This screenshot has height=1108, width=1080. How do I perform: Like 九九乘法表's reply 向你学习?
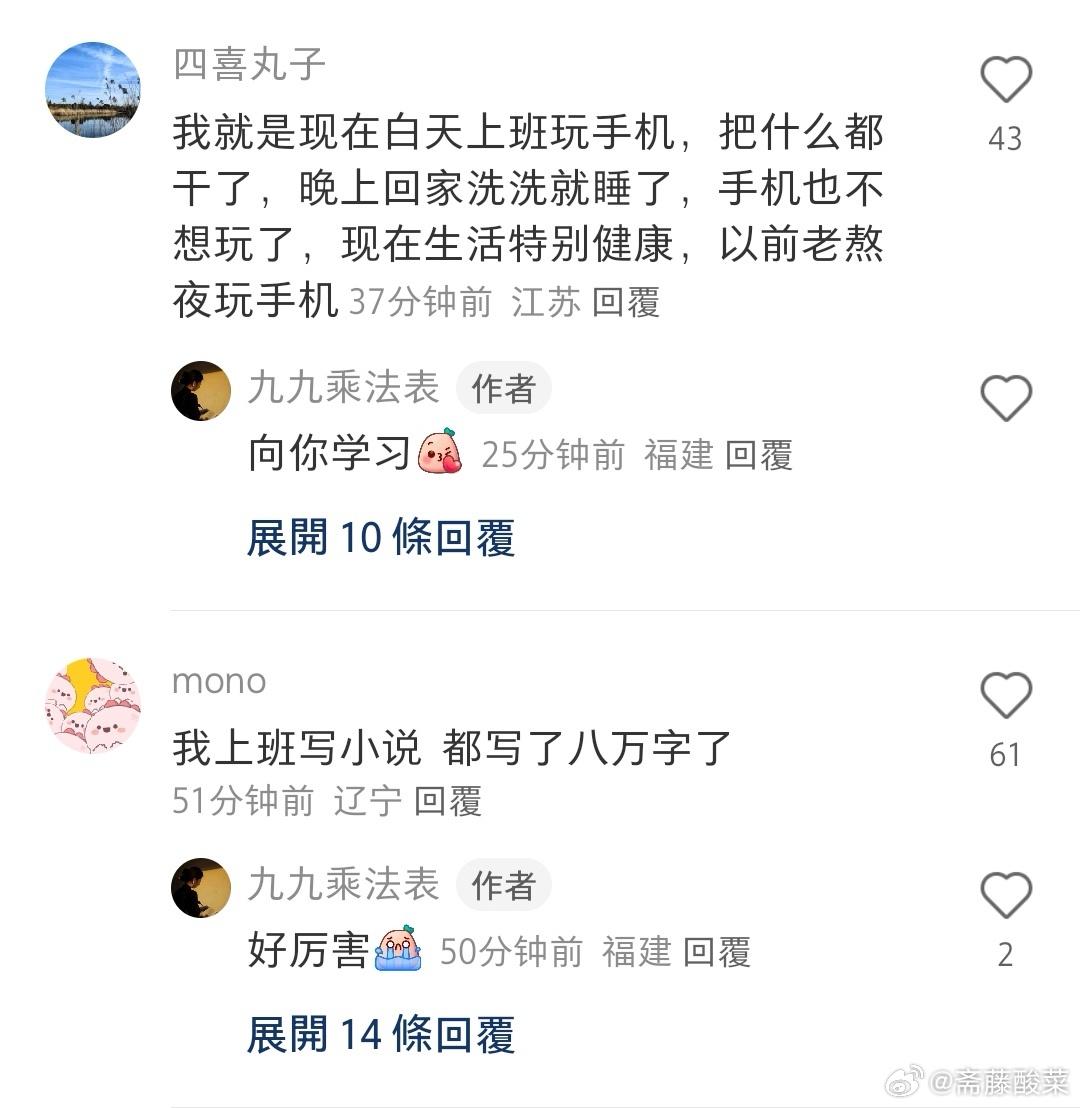tap(1005, 399)
